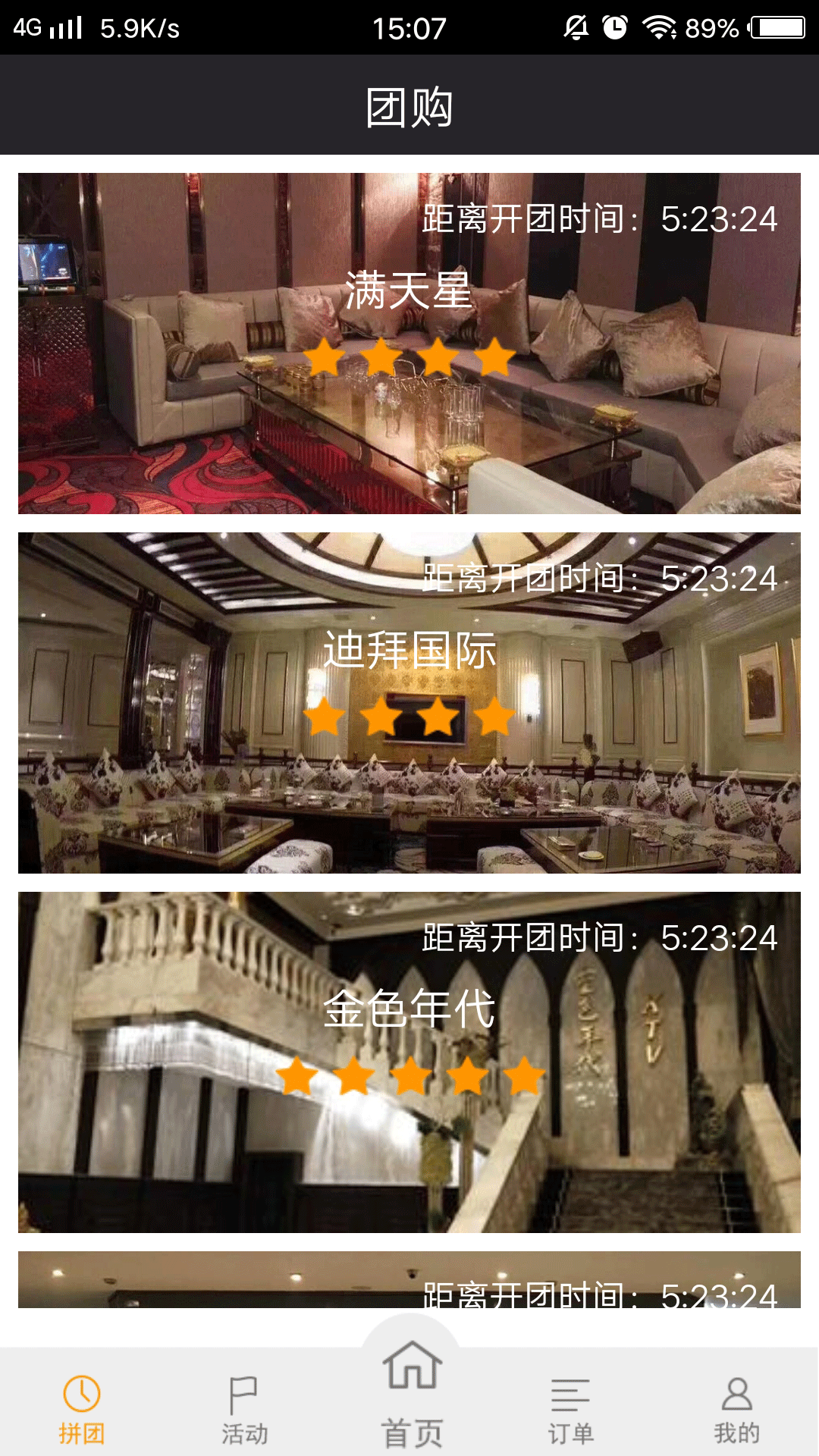Switch to the 活动 tab

point(244,1409)
